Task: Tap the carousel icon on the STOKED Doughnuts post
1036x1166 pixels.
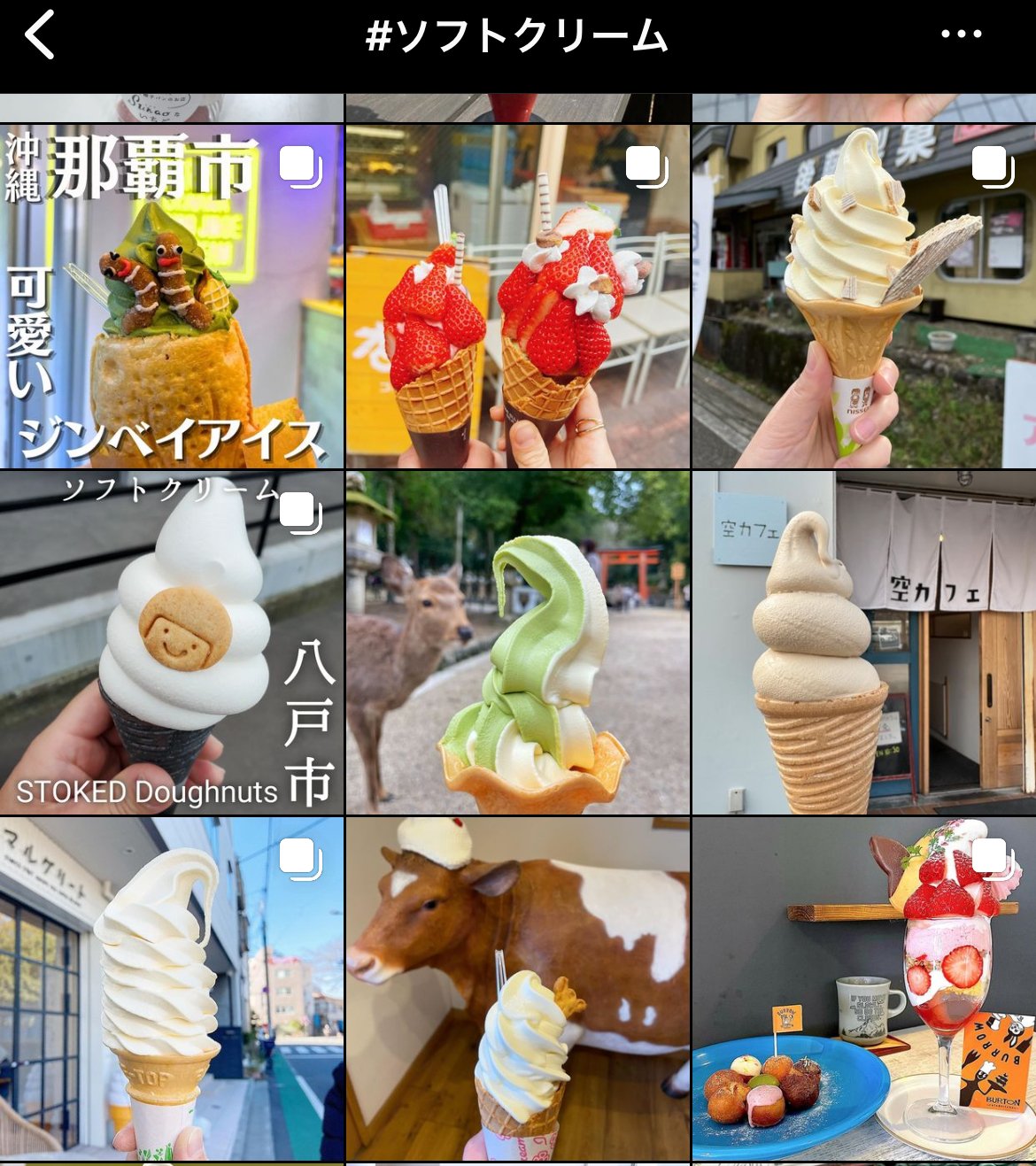Action: [302, 510]
